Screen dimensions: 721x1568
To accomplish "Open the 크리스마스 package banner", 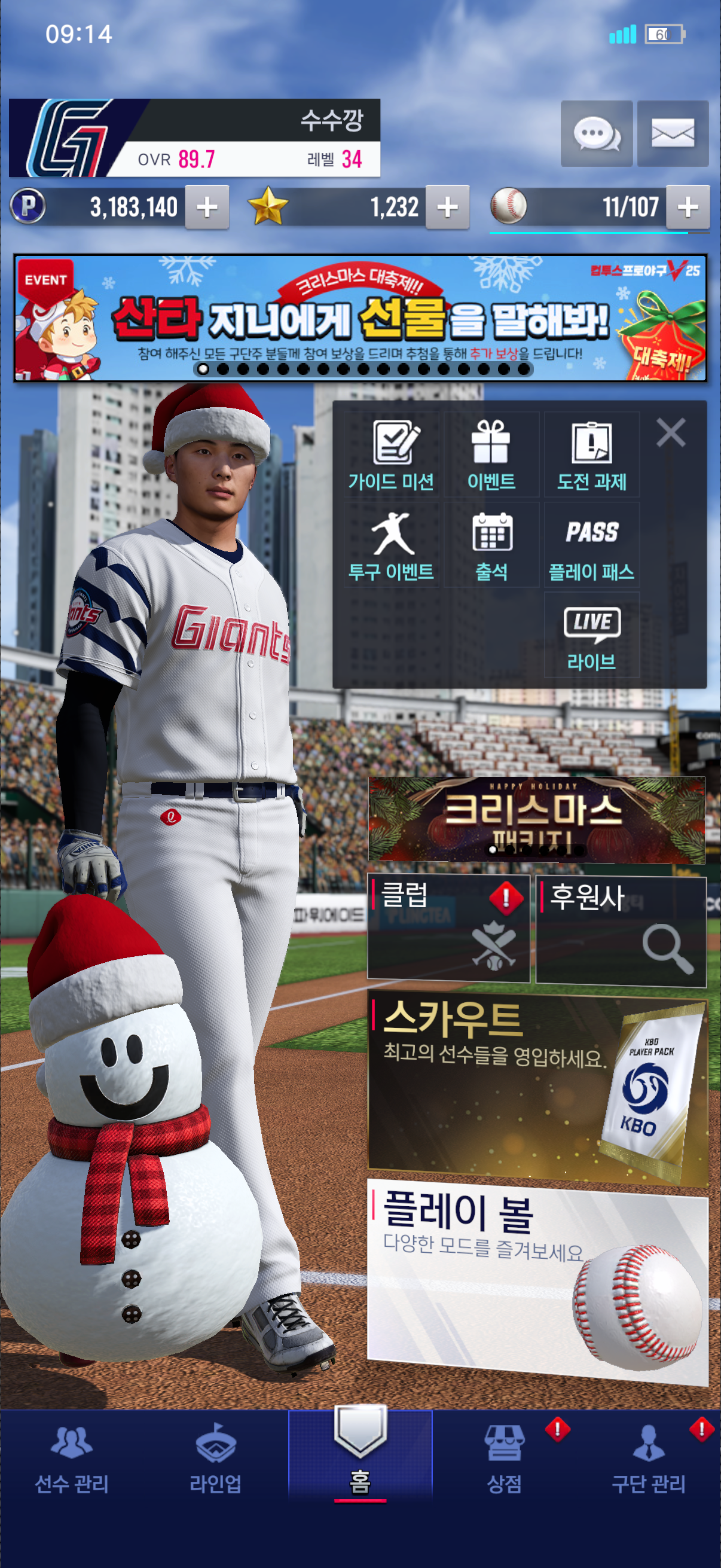I will 536,819.
